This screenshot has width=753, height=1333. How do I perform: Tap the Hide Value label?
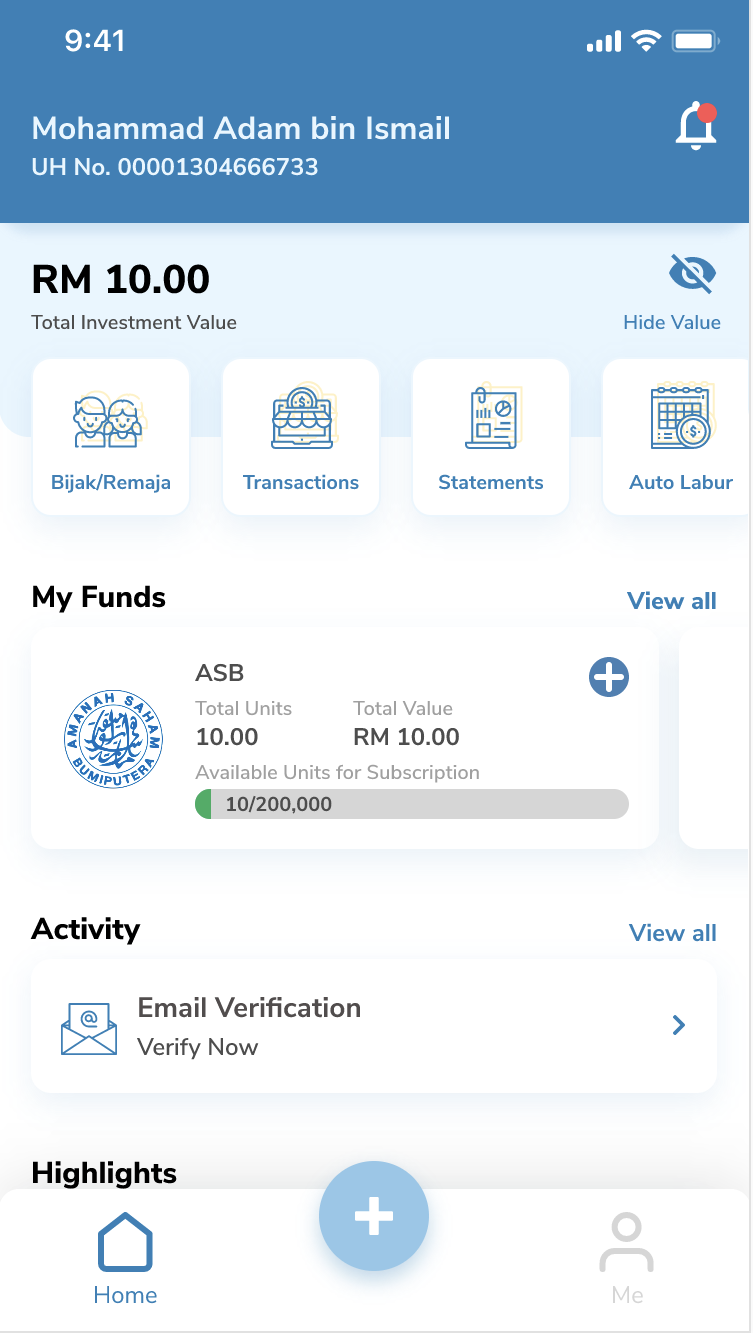[x=671, y=322]
